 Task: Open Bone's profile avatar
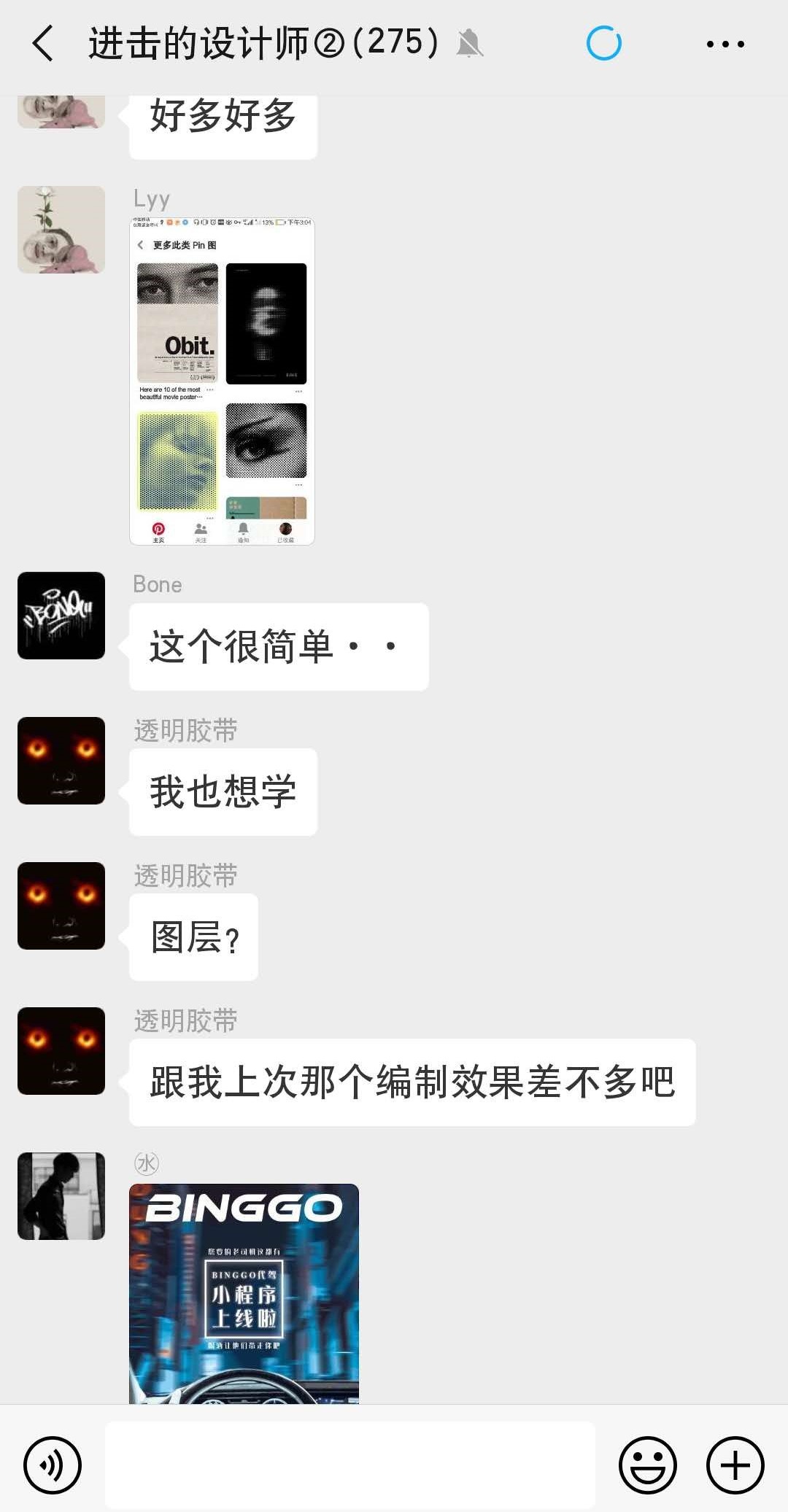[61, 616]
